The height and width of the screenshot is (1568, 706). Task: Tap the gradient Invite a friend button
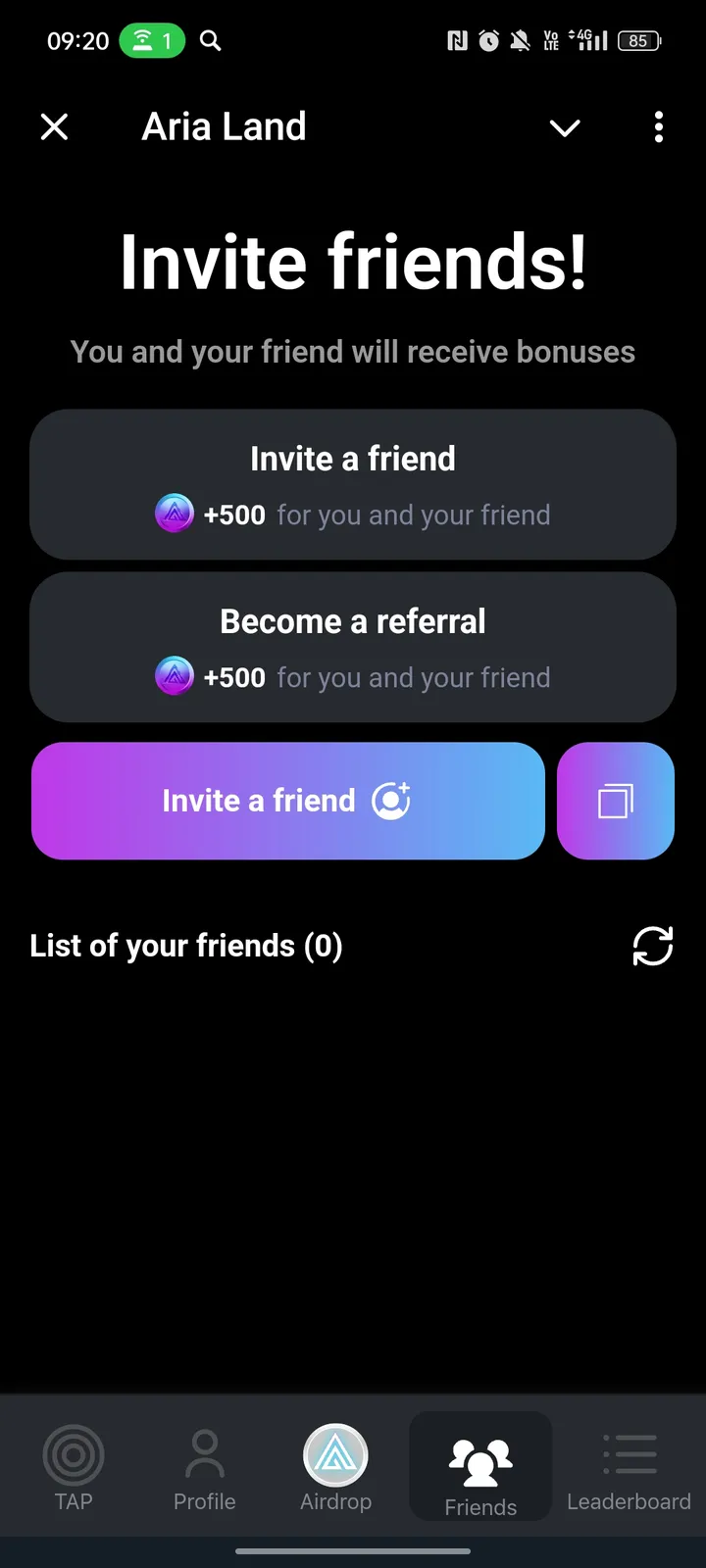287,801
